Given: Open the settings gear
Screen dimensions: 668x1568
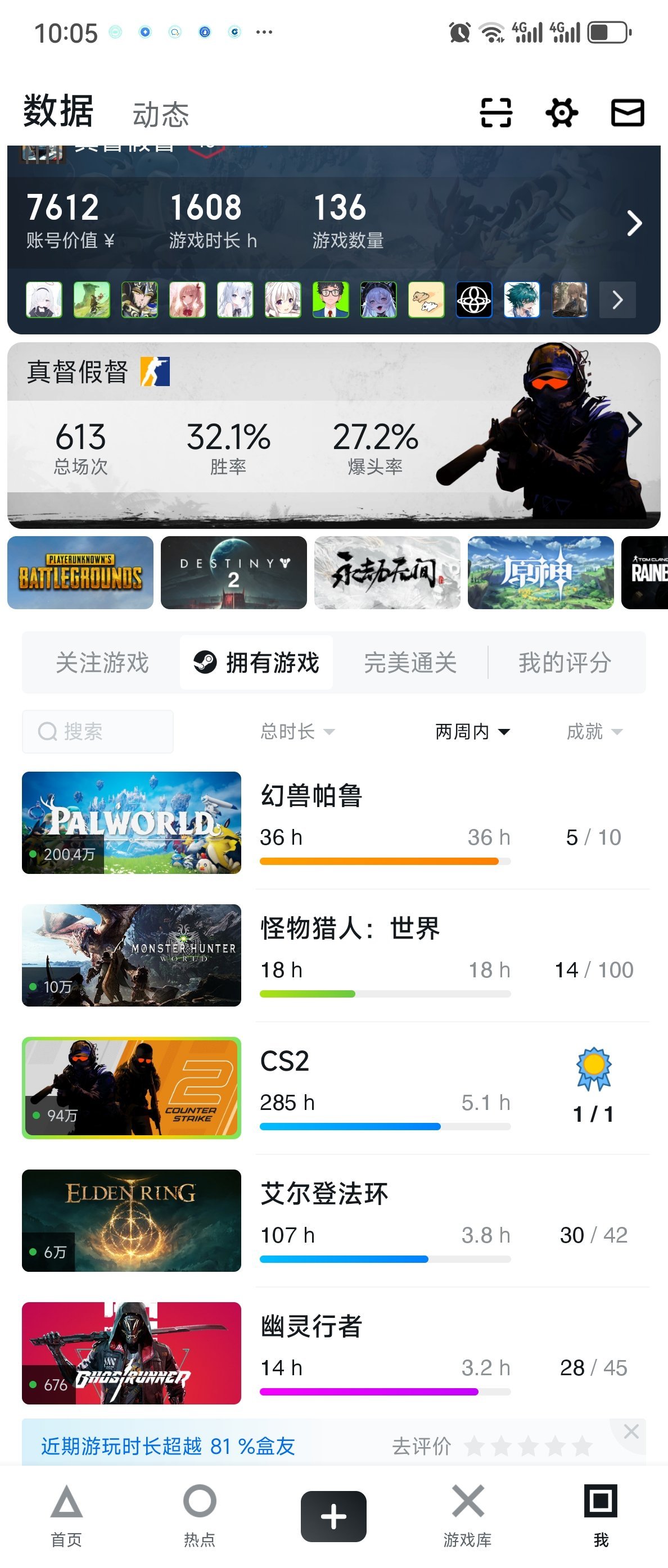Looking at the screenshot, I should pos(561,112).
